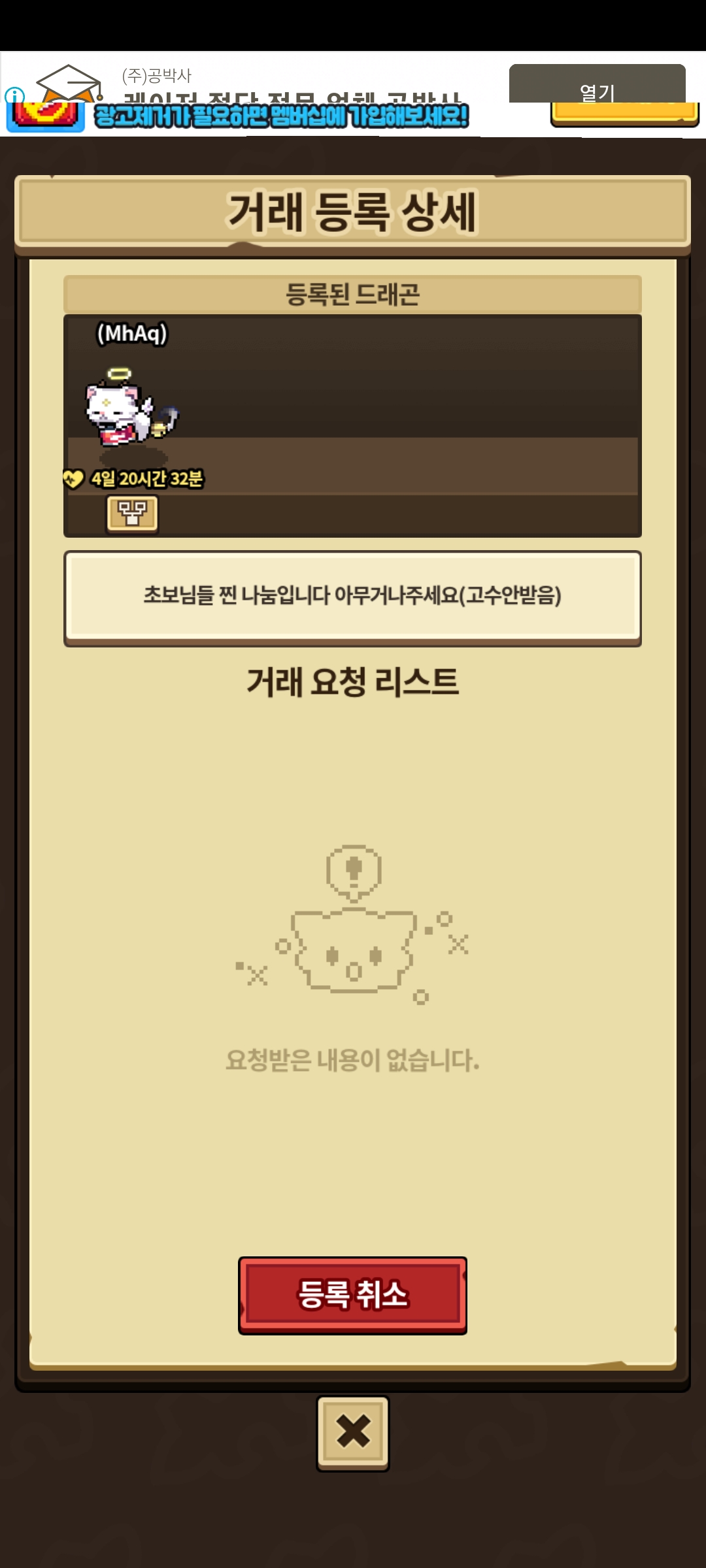Tap the 등록 취소 button
Image resolution: width=706 pixels, height=1568 pixels.
click(x=352, y=1295)
